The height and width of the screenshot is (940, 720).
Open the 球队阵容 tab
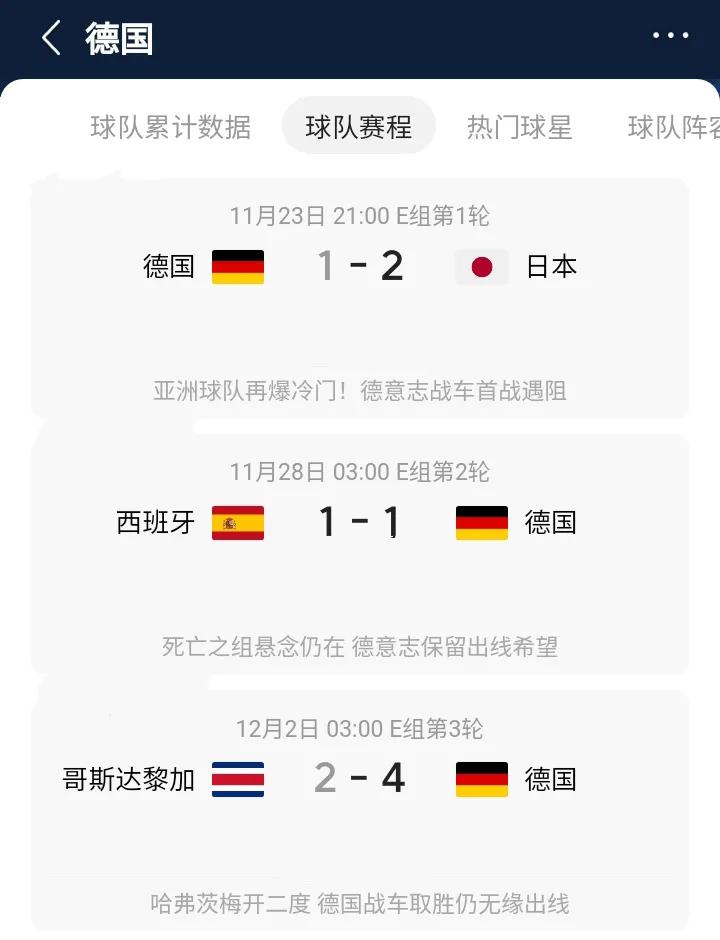pyautogui.click(x=672, y=127)
